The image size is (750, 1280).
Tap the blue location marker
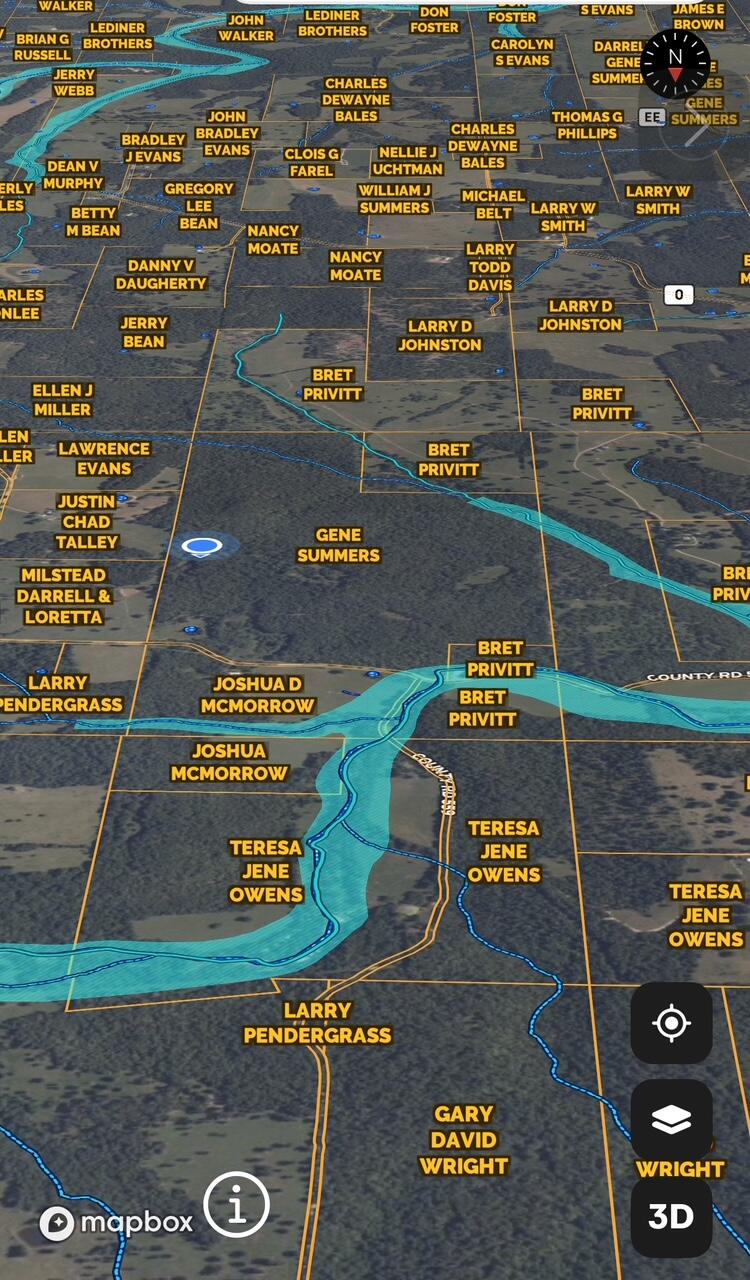(x=201, y=546)
